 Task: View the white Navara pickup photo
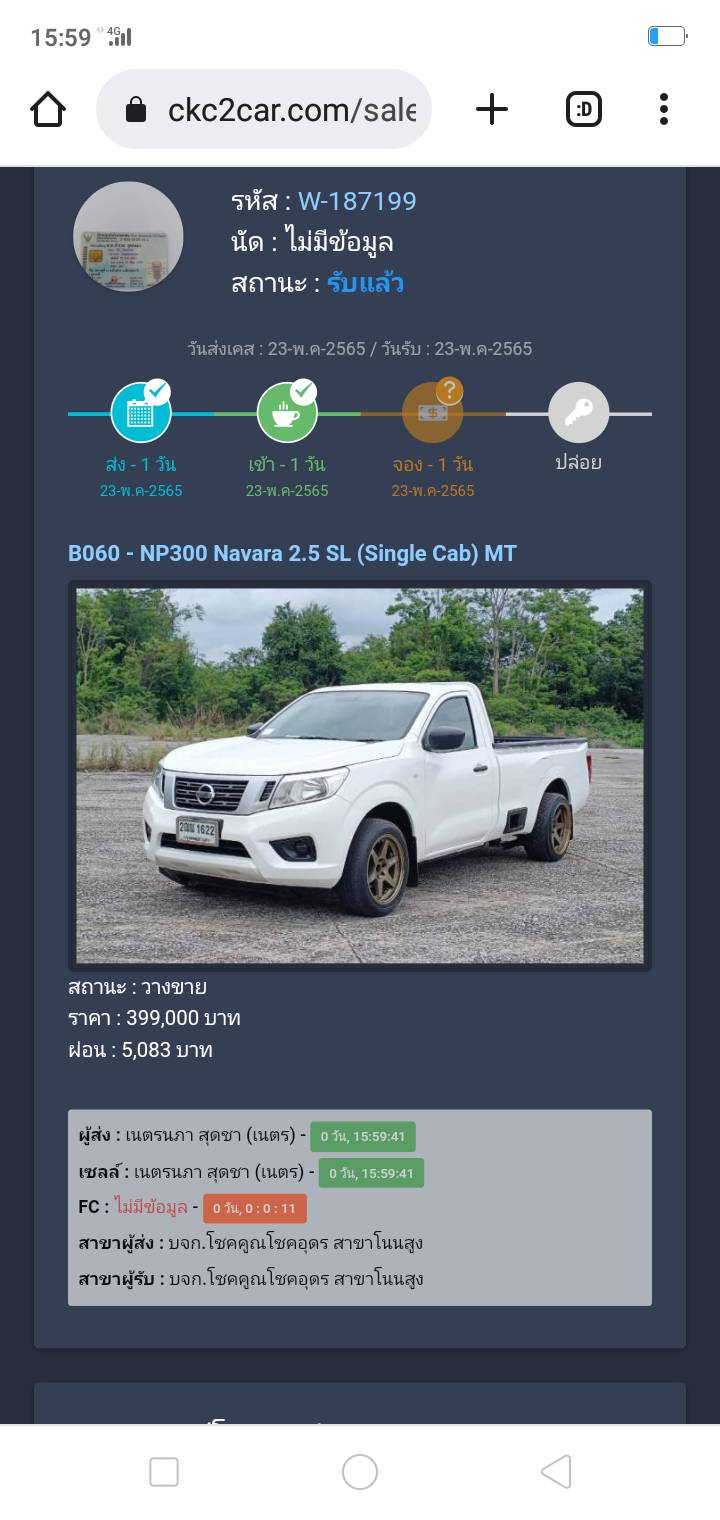click(360, 775)
